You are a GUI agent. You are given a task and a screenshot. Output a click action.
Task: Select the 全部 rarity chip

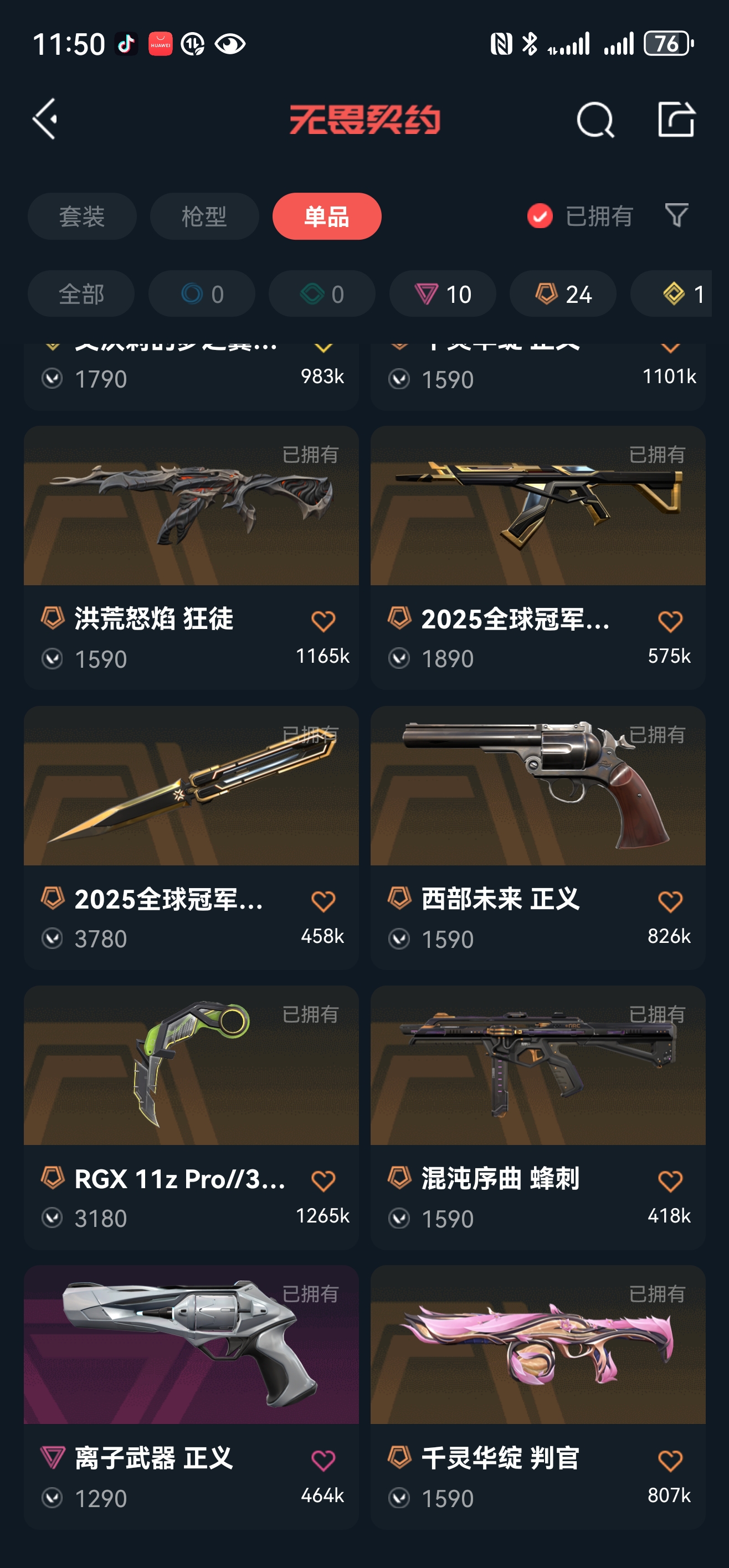click(80, 294)
